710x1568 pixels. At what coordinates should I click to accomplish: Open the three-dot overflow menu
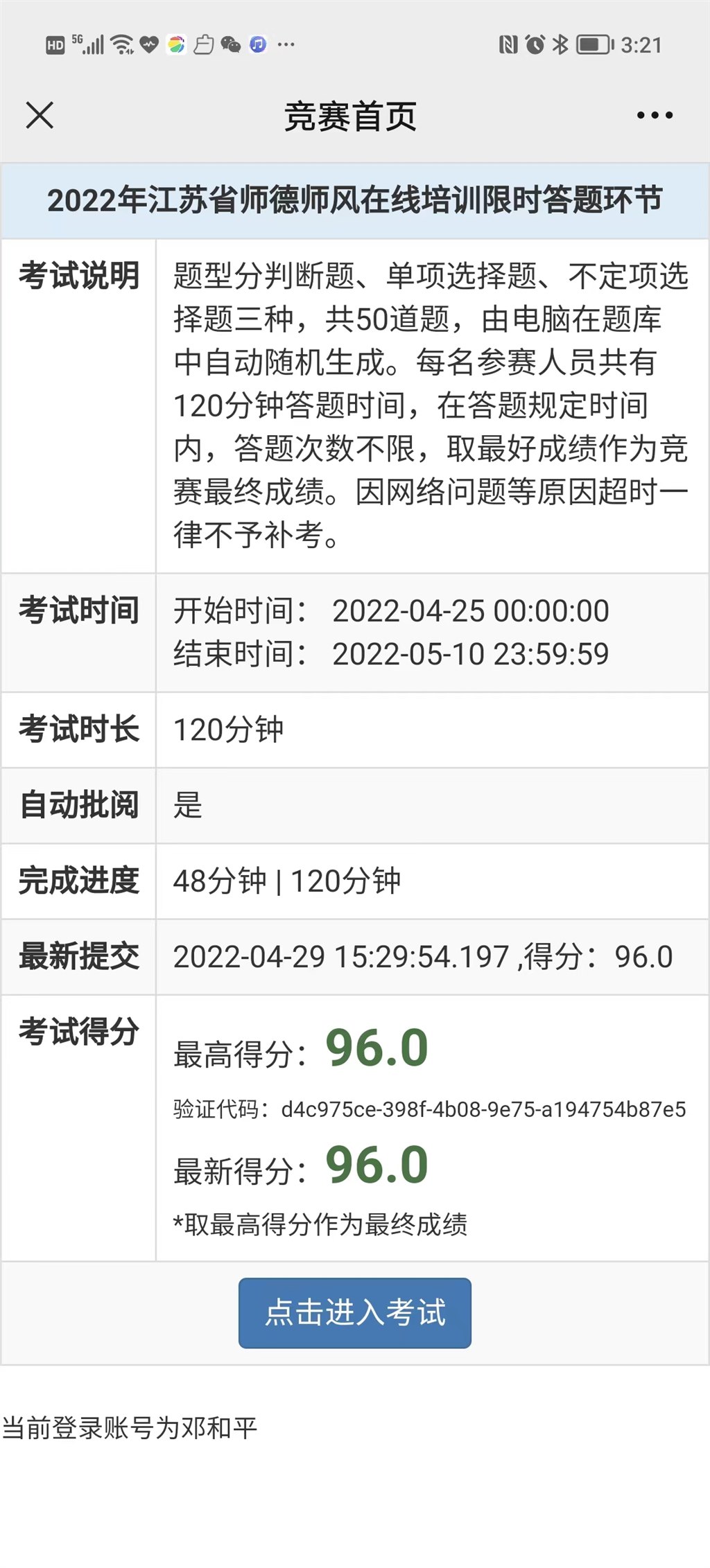coord(655,115)
